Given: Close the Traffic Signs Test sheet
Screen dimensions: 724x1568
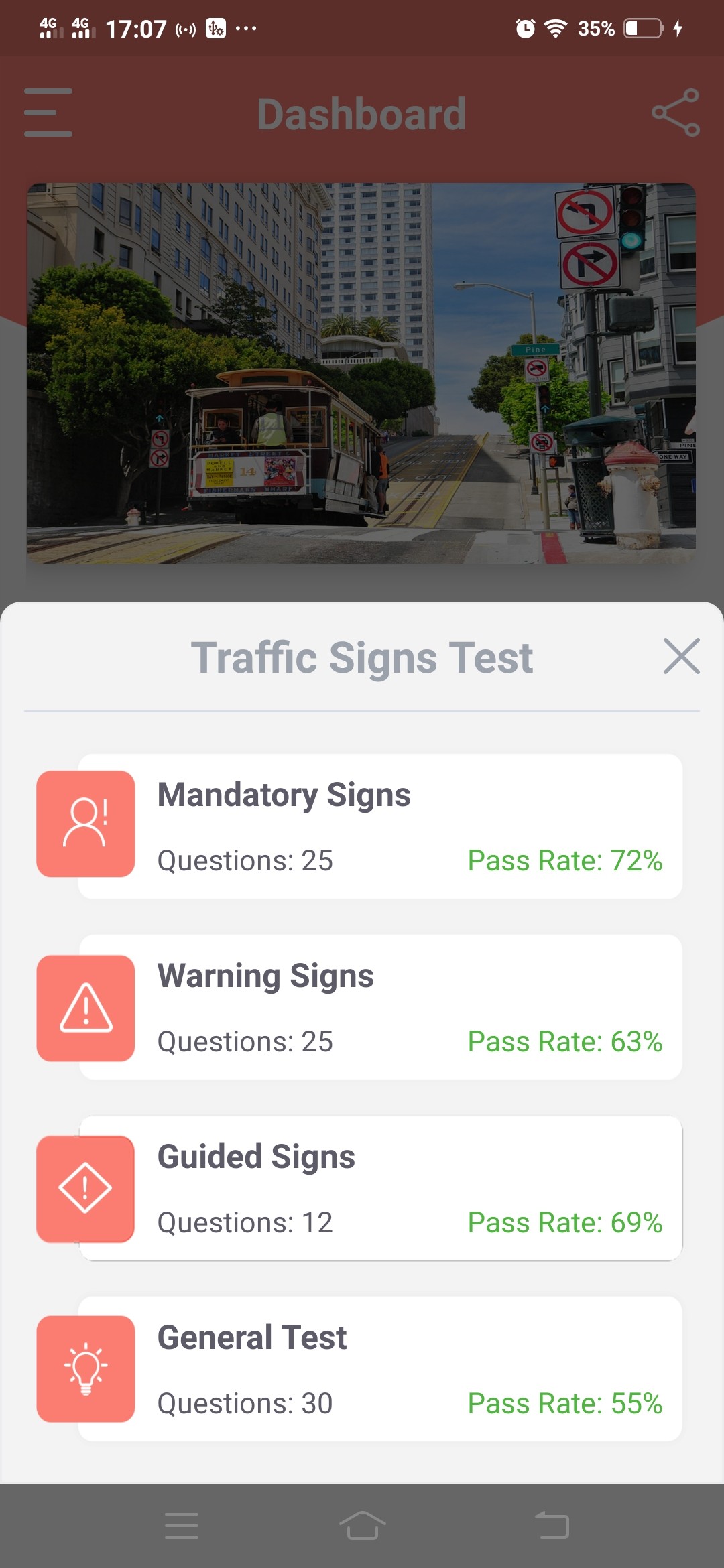Looking at the screenshot, I should [681, 656].
